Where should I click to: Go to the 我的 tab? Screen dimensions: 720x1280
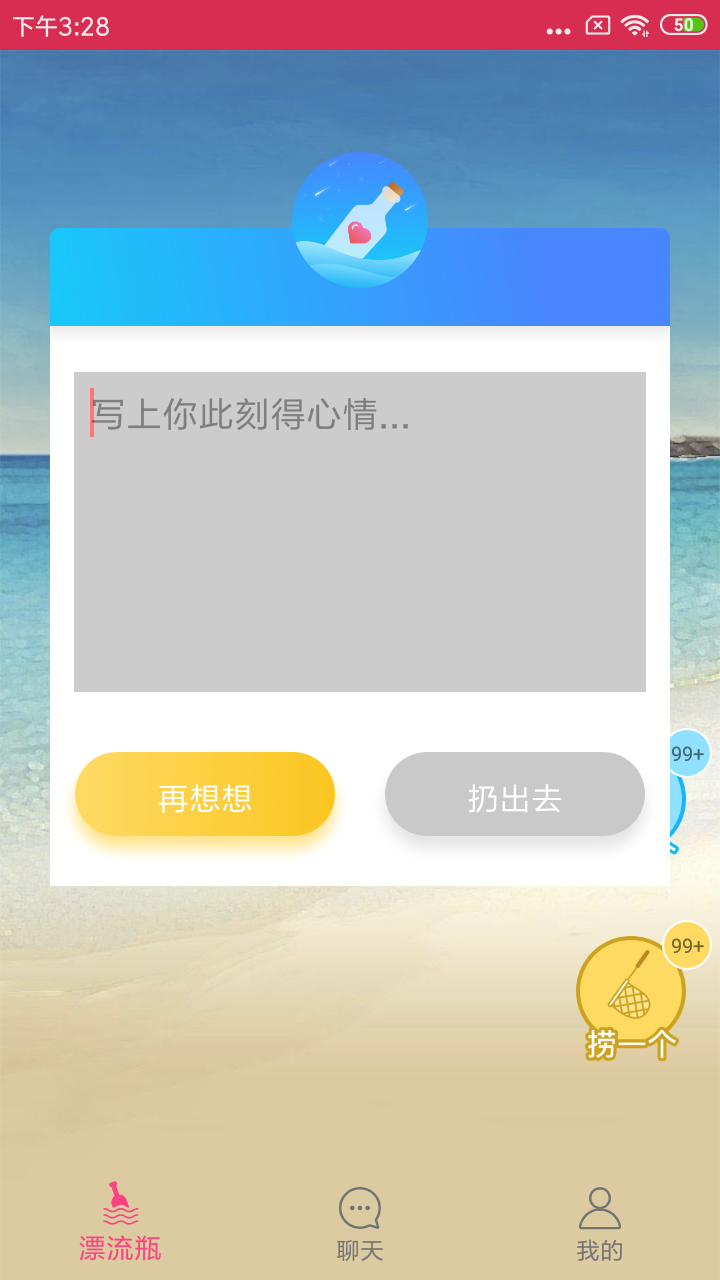600,1224
